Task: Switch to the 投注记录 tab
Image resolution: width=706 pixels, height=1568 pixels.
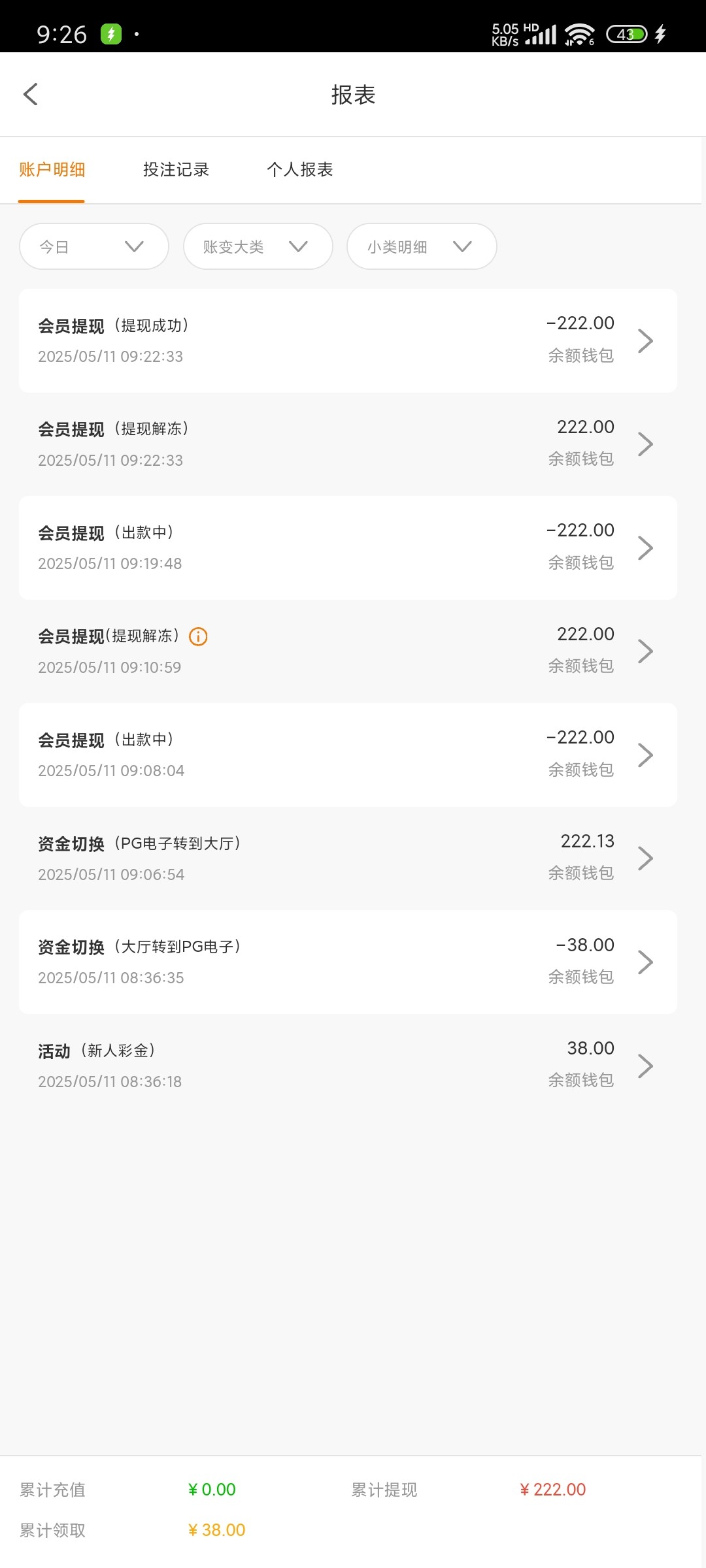Action: click(x=176, y=170)
